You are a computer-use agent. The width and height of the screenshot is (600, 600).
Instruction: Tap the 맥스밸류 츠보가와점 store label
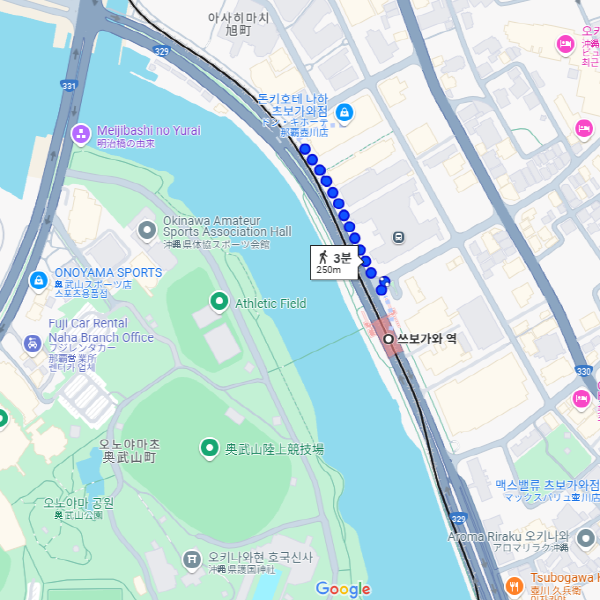tap(548, 490)
